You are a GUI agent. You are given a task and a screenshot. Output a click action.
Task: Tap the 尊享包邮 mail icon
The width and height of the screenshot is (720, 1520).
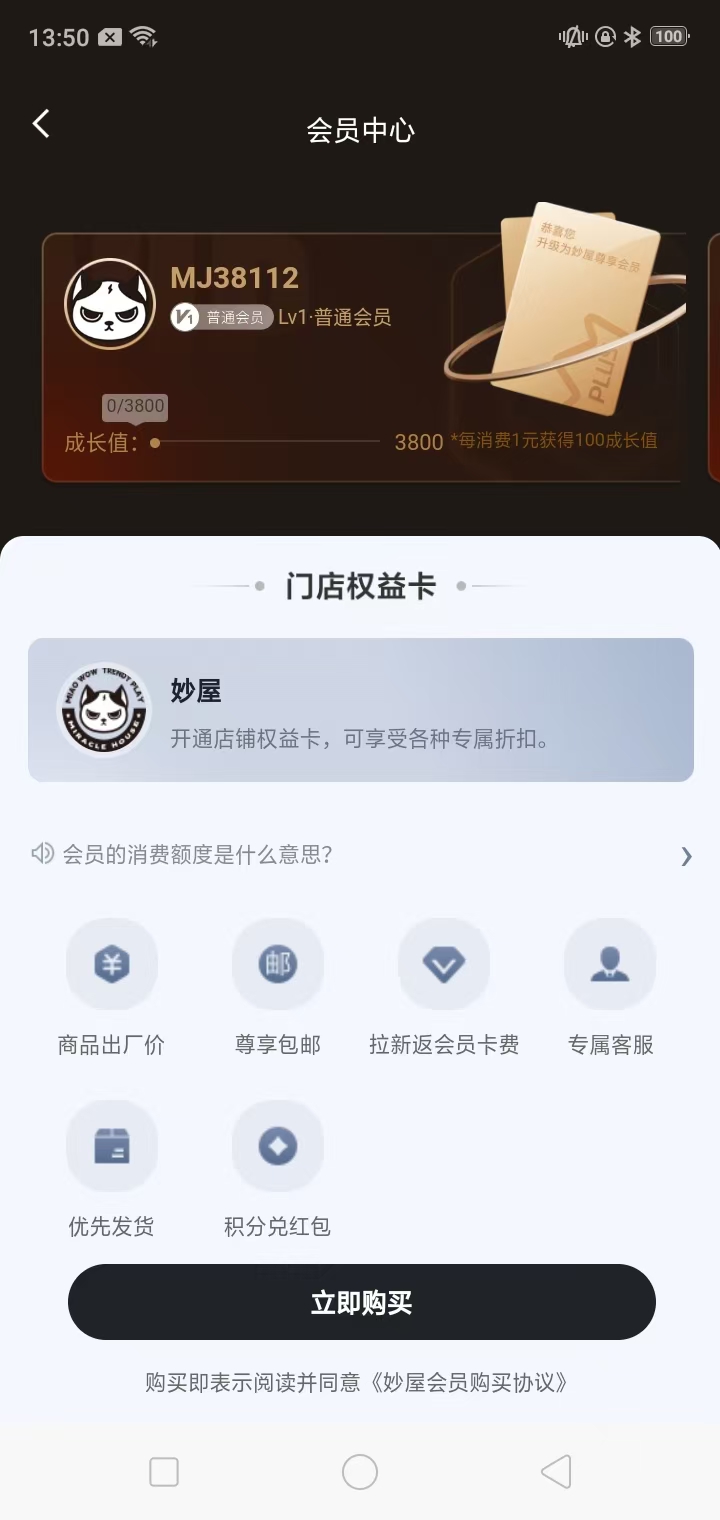tap(277, 964)
